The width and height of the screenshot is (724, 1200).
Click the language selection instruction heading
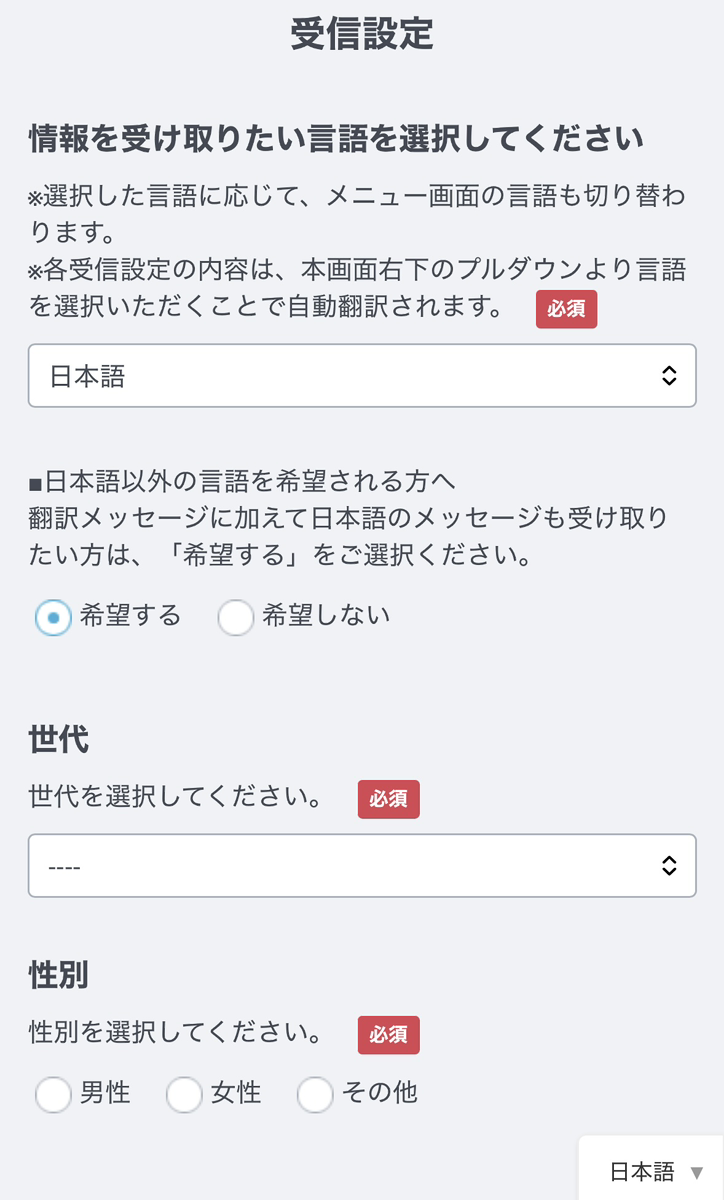[340, 138]
